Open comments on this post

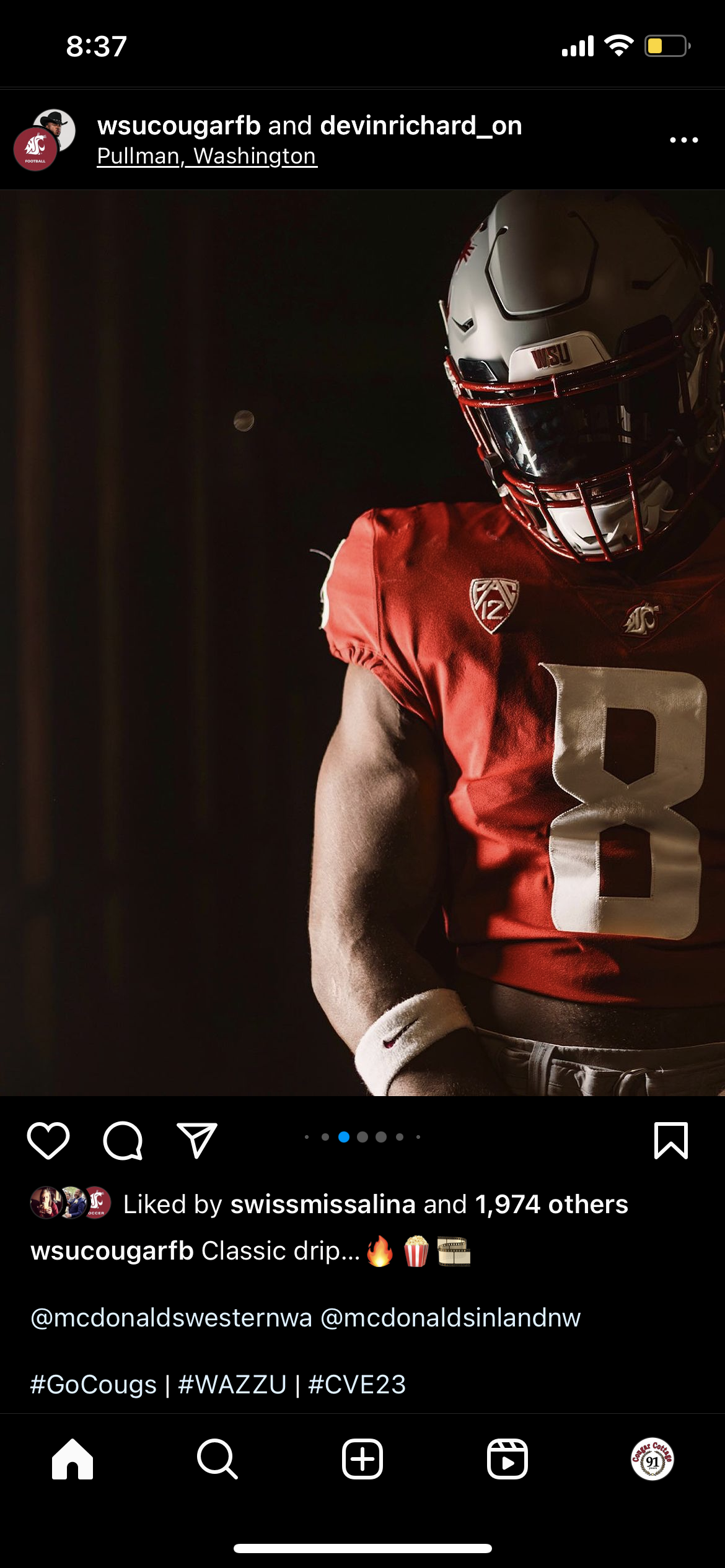123,1140
